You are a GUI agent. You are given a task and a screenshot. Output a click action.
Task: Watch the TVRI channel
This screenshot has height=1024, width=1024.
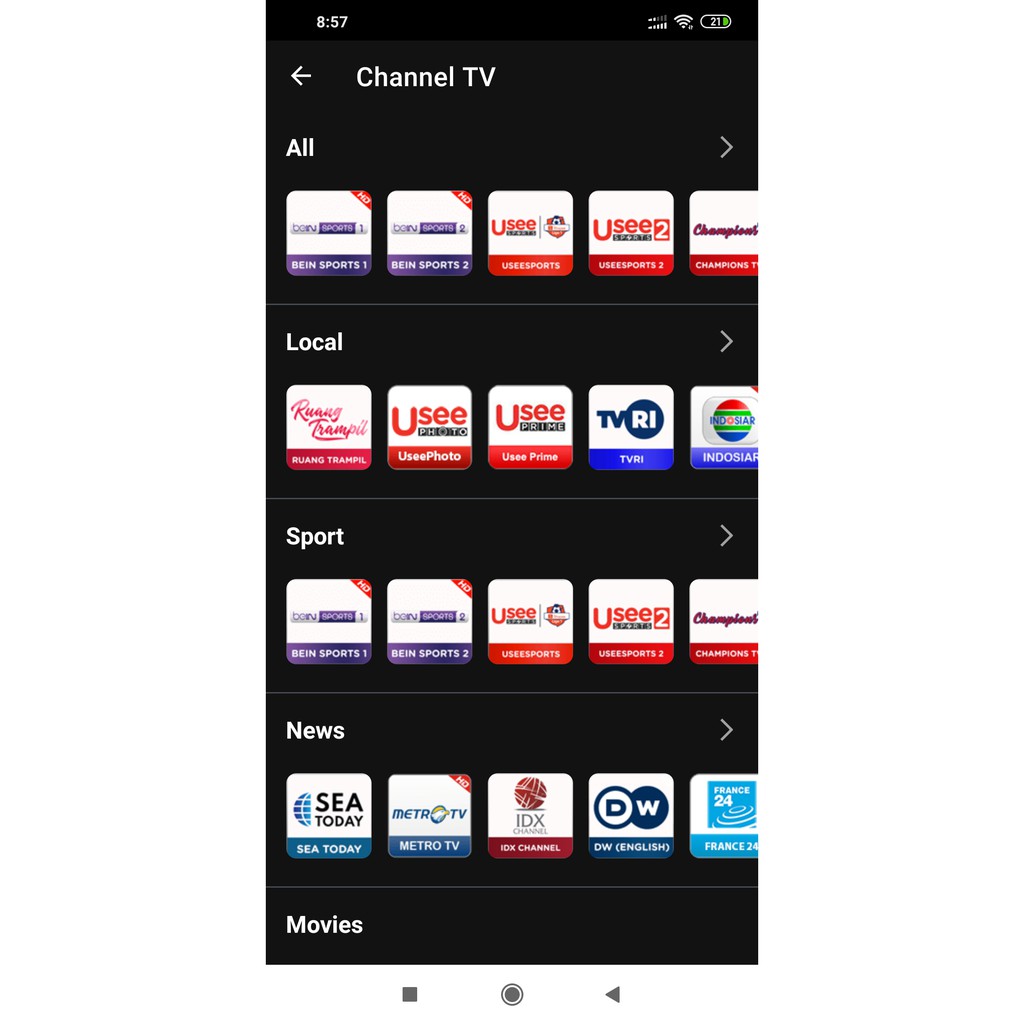pos(631,427)
